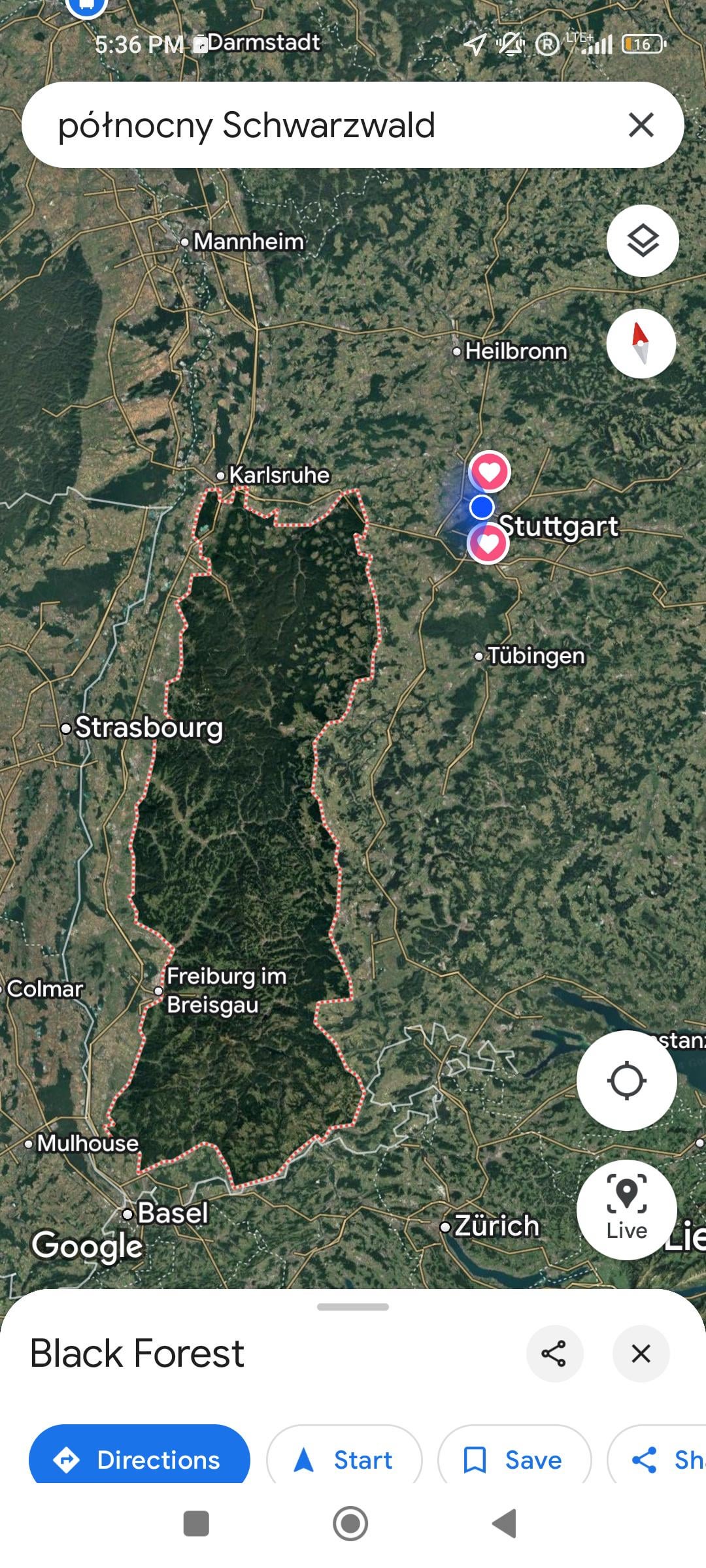The image size is (706, 1568).
Task: Open Live View
Action: [x=626, y=1209]
